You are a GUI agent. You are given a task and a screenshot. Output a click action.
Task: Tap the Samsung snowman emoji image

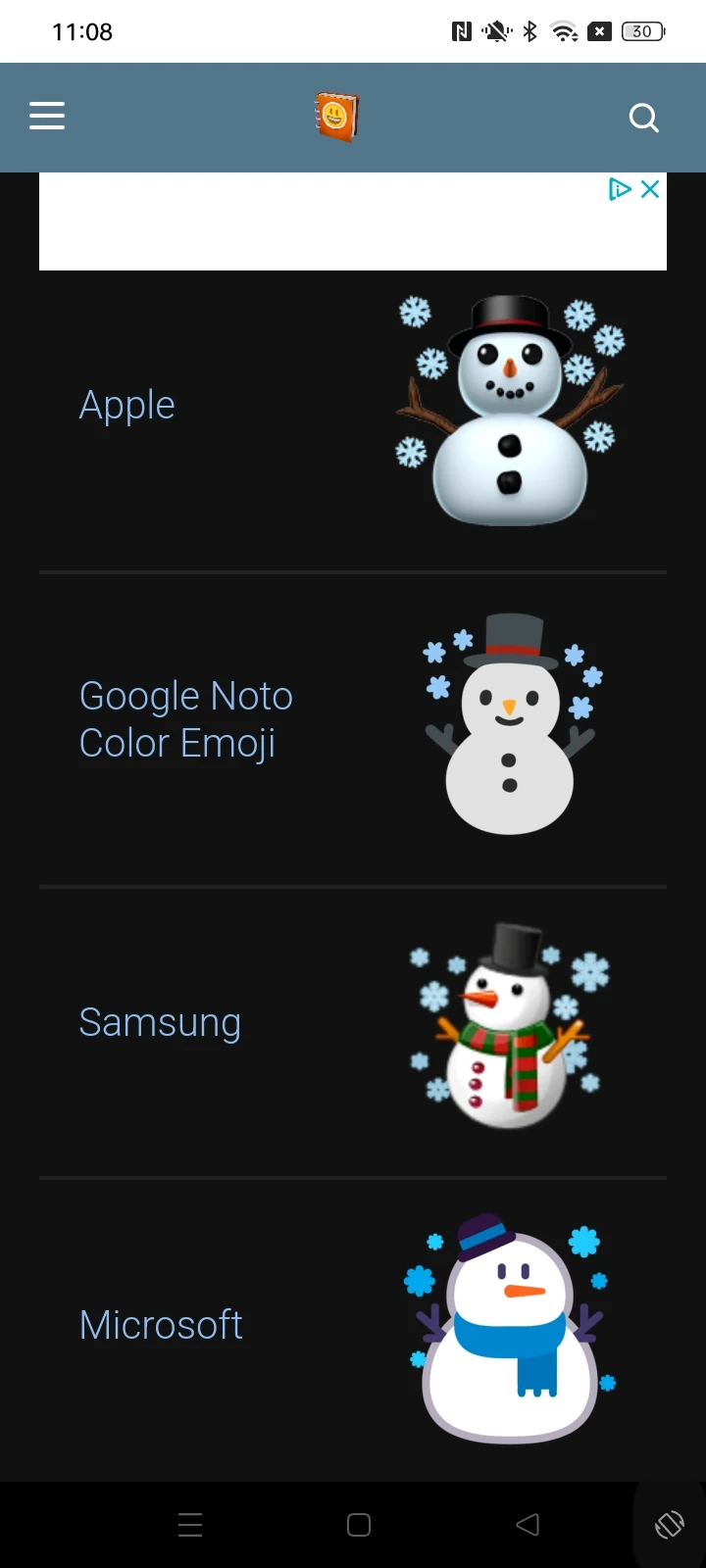pos(509,1025)
